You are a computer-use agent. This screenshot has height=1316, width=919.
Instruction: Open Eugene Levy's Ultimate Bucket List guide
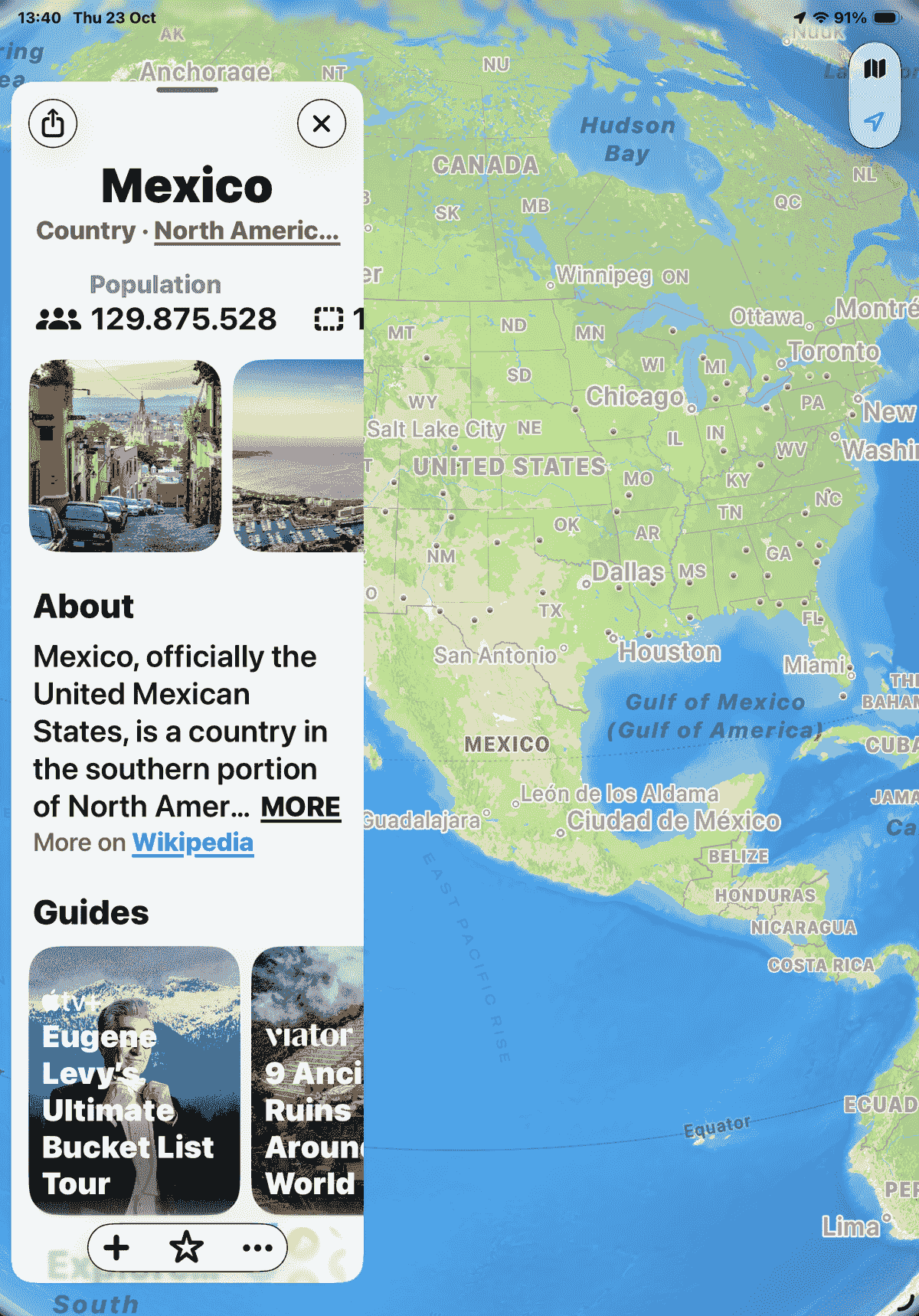pos(134,1080)
